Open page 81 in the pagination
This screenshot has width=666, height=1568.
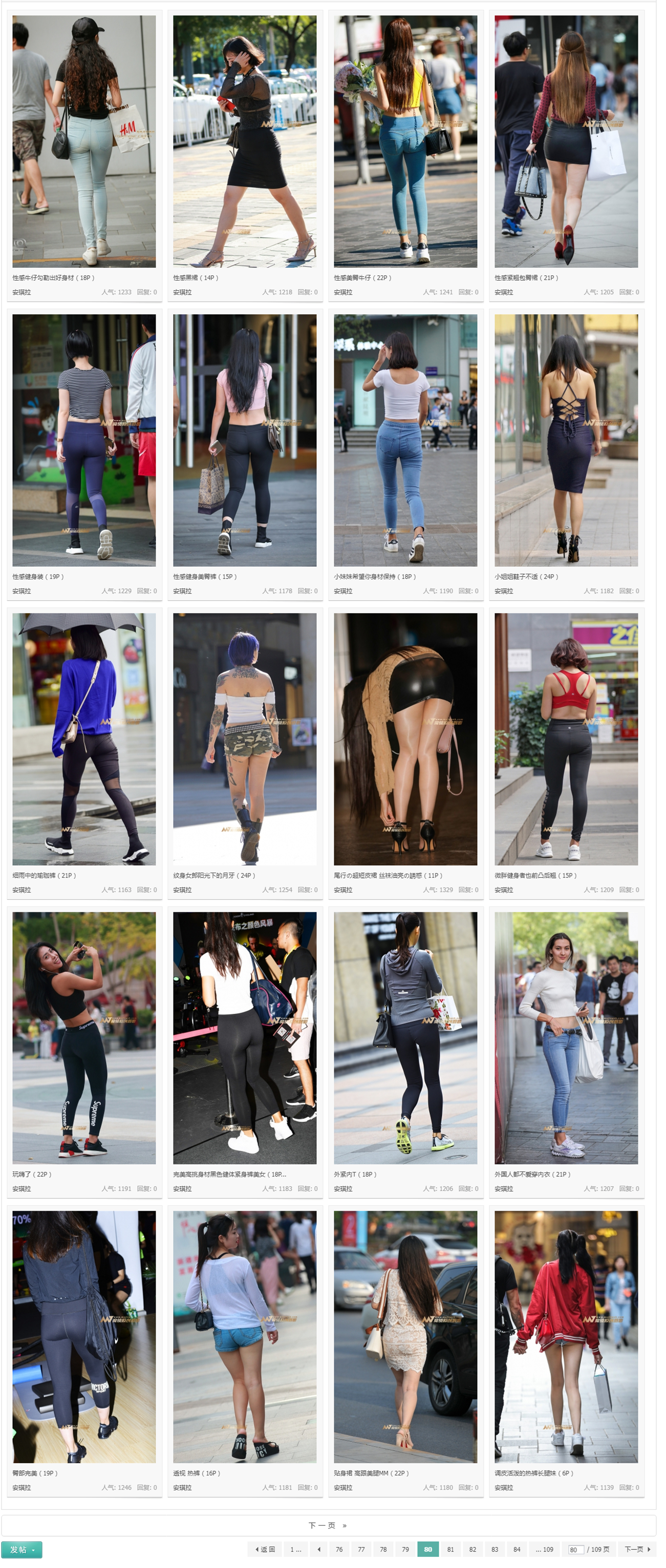pyautogui.click(x=450, y=1549)
